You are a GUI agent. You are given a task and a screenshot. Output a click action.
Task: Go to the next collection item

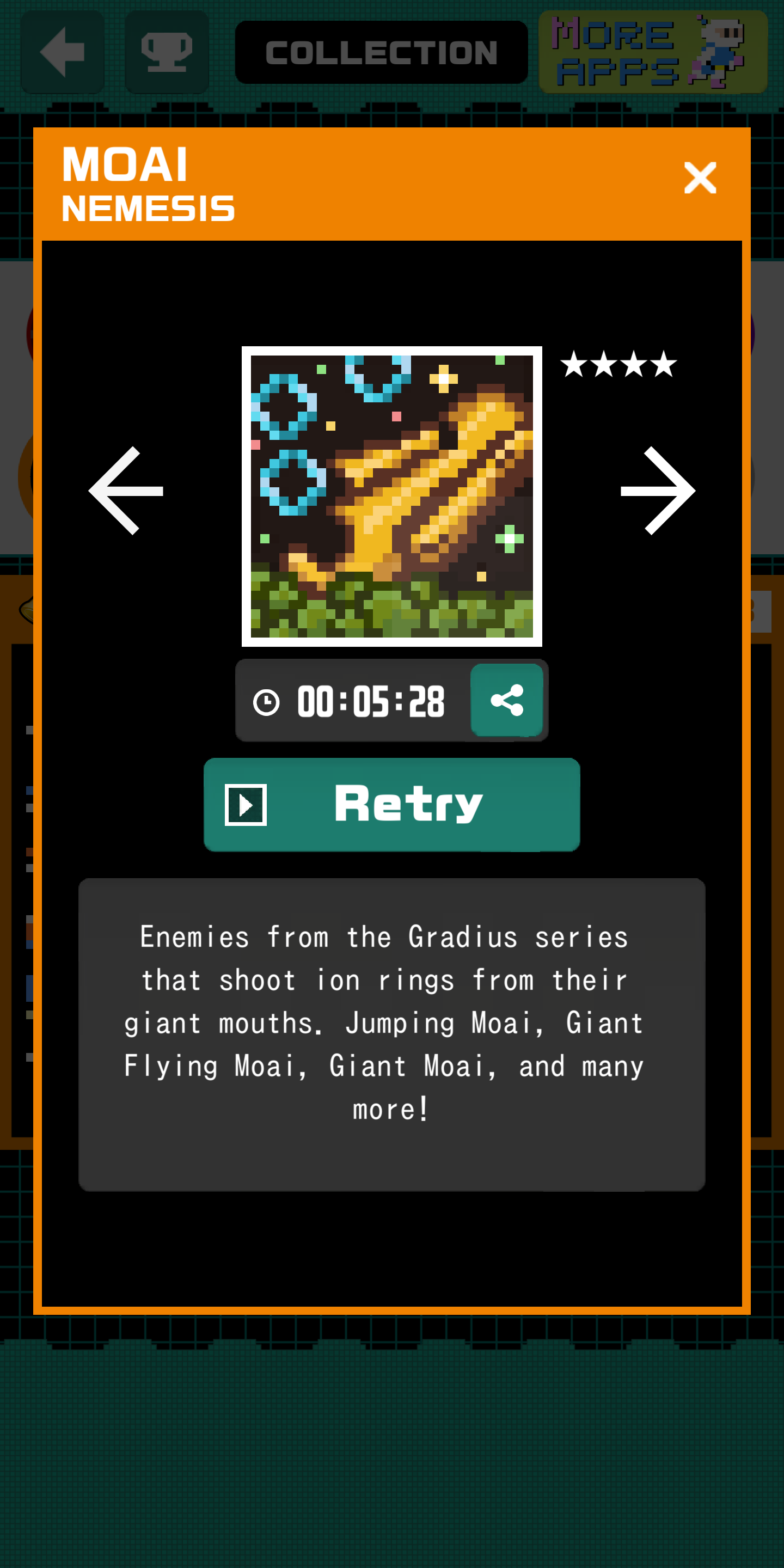[x=657, y=491]
